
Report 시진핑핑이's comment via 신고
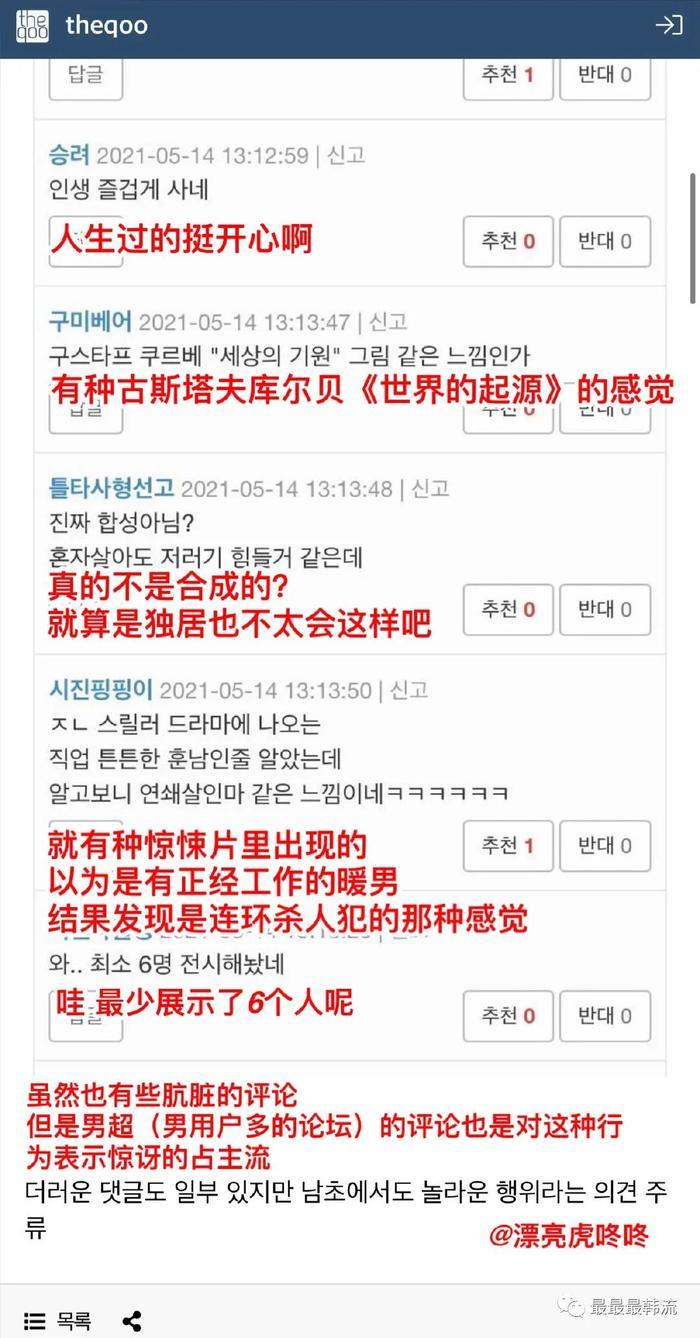pos(408,690)
